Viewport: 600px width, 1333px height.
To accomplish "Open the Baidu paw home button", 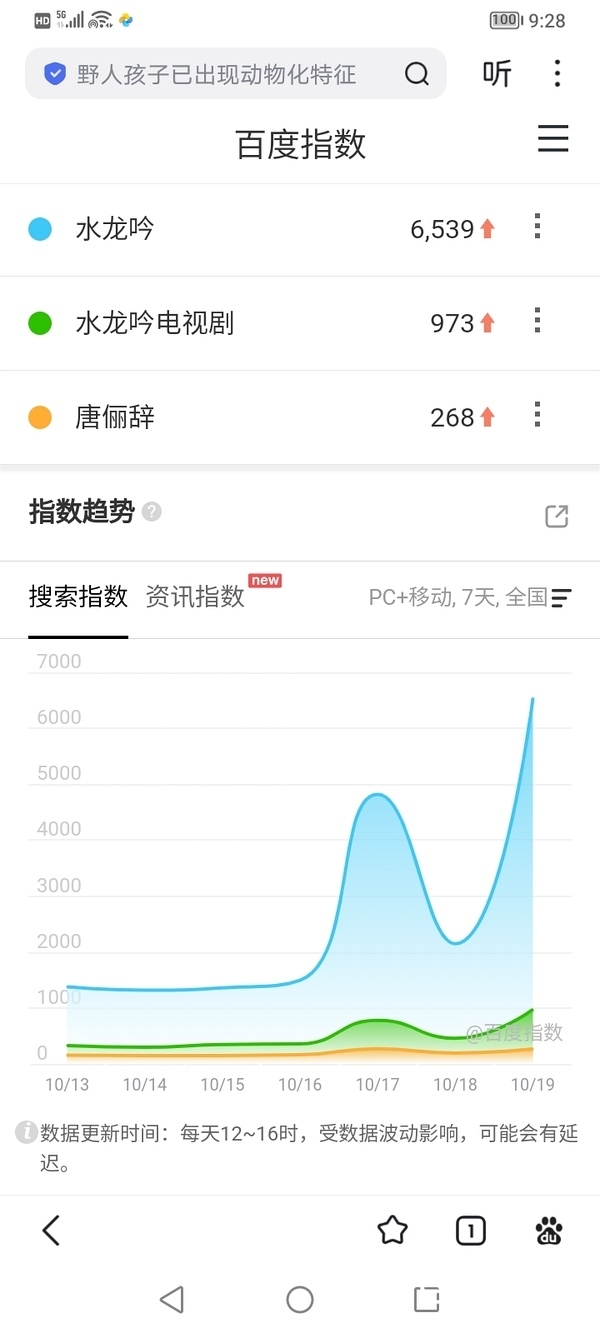I will tap(548, 1230).
